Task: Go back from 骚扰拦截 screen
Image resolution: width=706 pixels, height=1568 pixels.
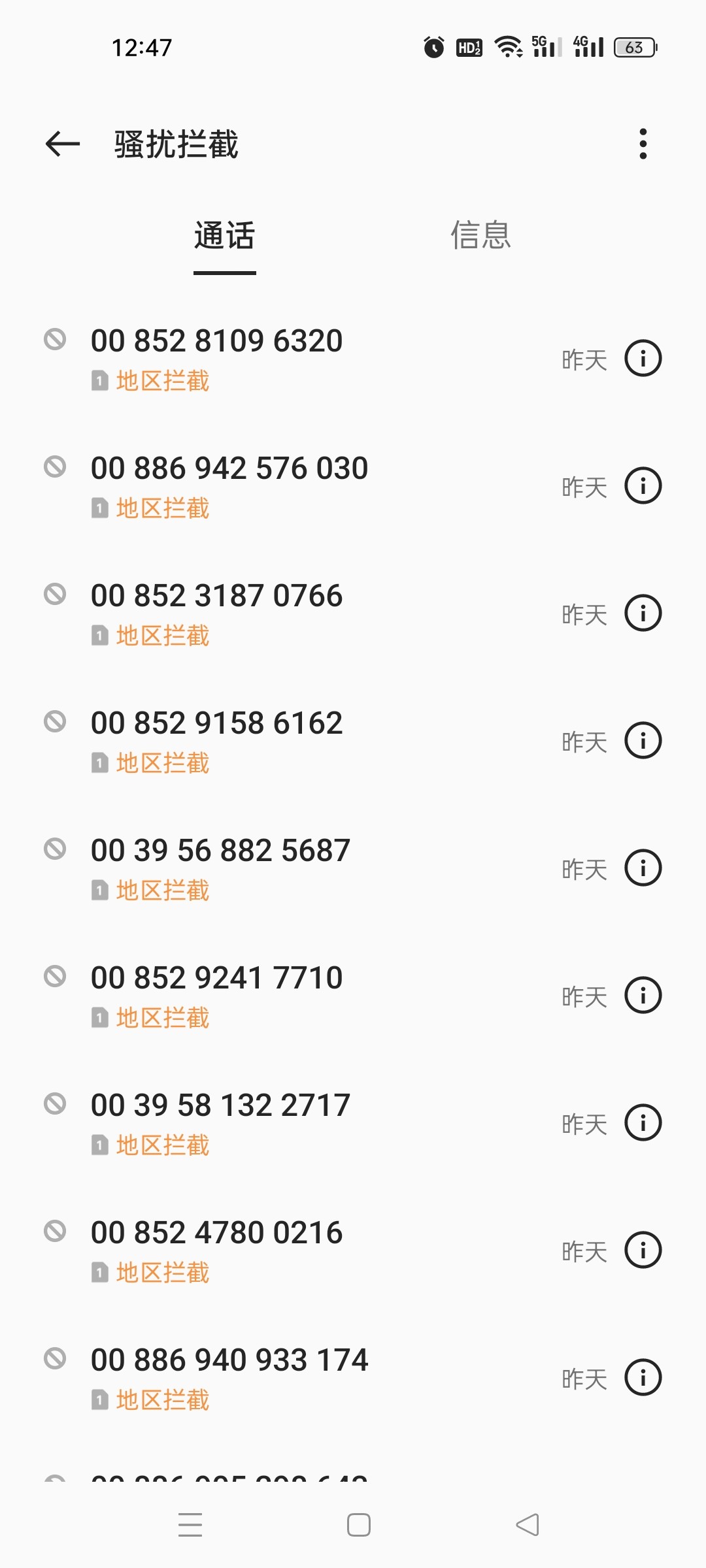Action: (63, 144)
